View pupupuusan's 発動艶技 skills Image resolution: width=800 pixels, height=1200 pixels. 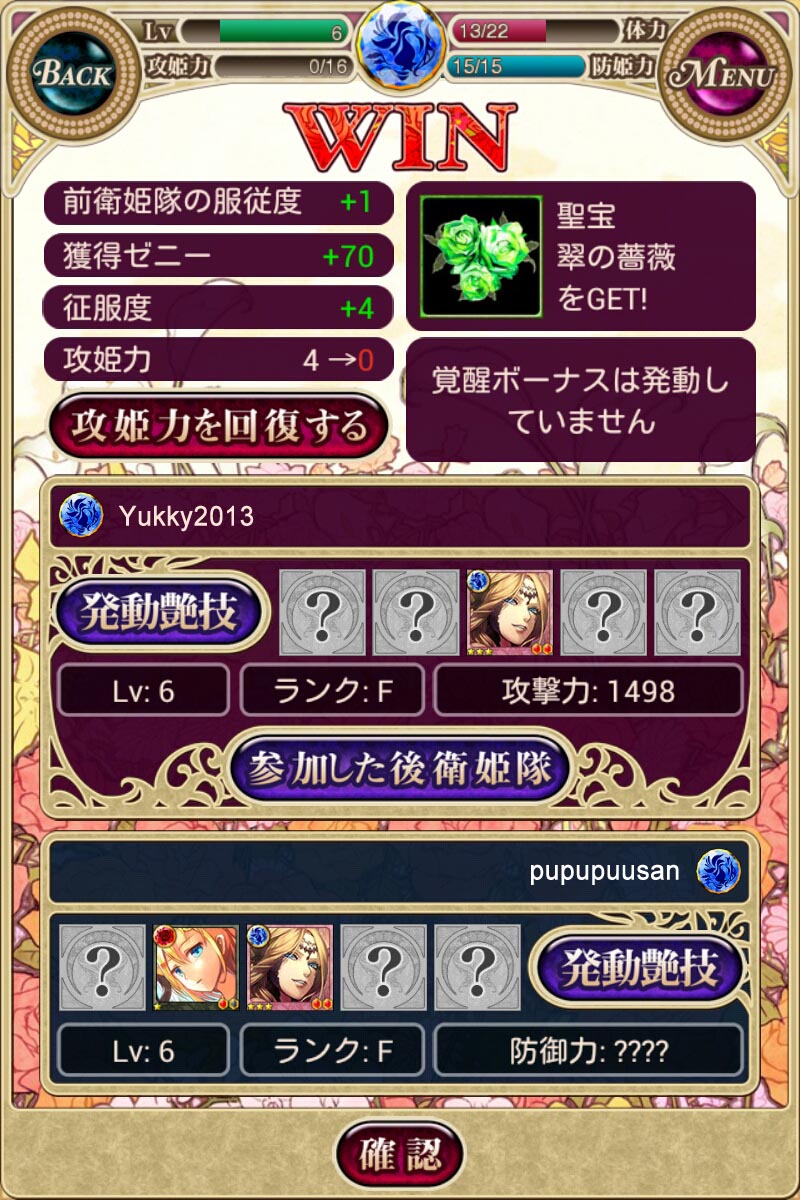pos(639,968)
